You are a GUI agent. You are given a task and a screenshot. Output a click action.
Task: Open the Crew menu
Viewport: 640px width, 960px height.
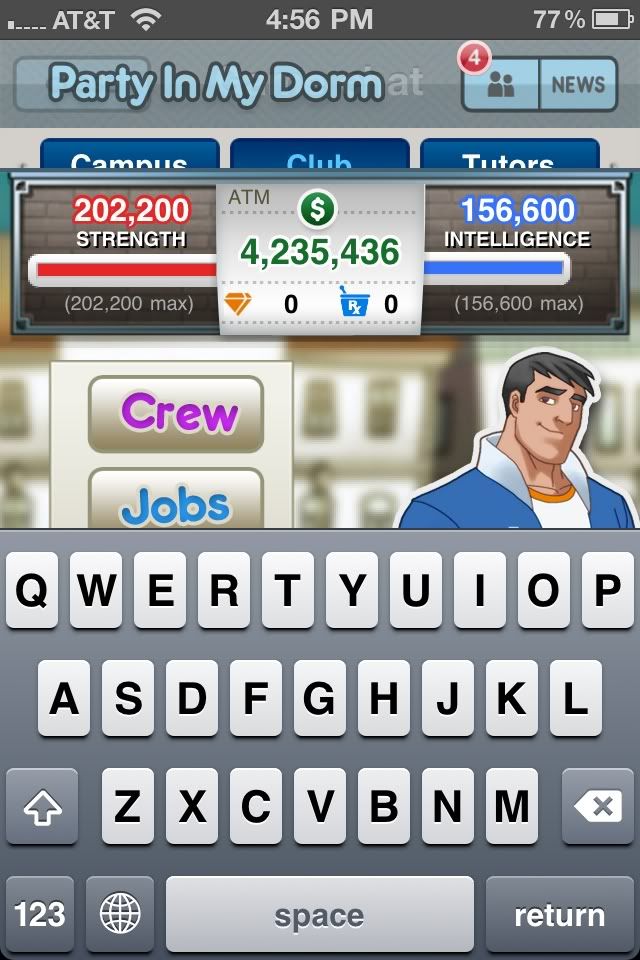(177, 413)
